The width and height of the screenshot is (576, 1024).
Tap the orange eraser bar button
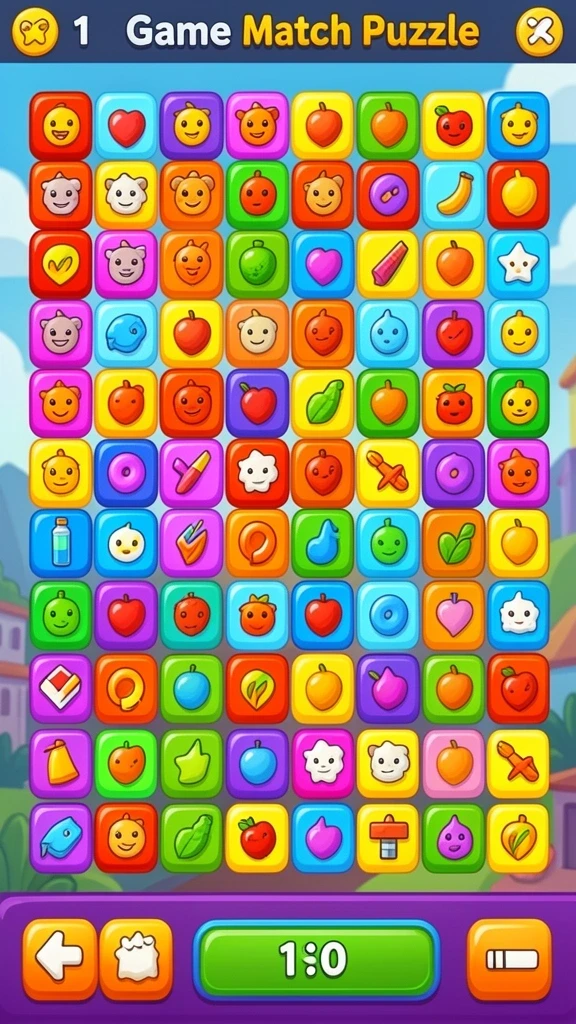pyautogui.click(x=512, y=959)
